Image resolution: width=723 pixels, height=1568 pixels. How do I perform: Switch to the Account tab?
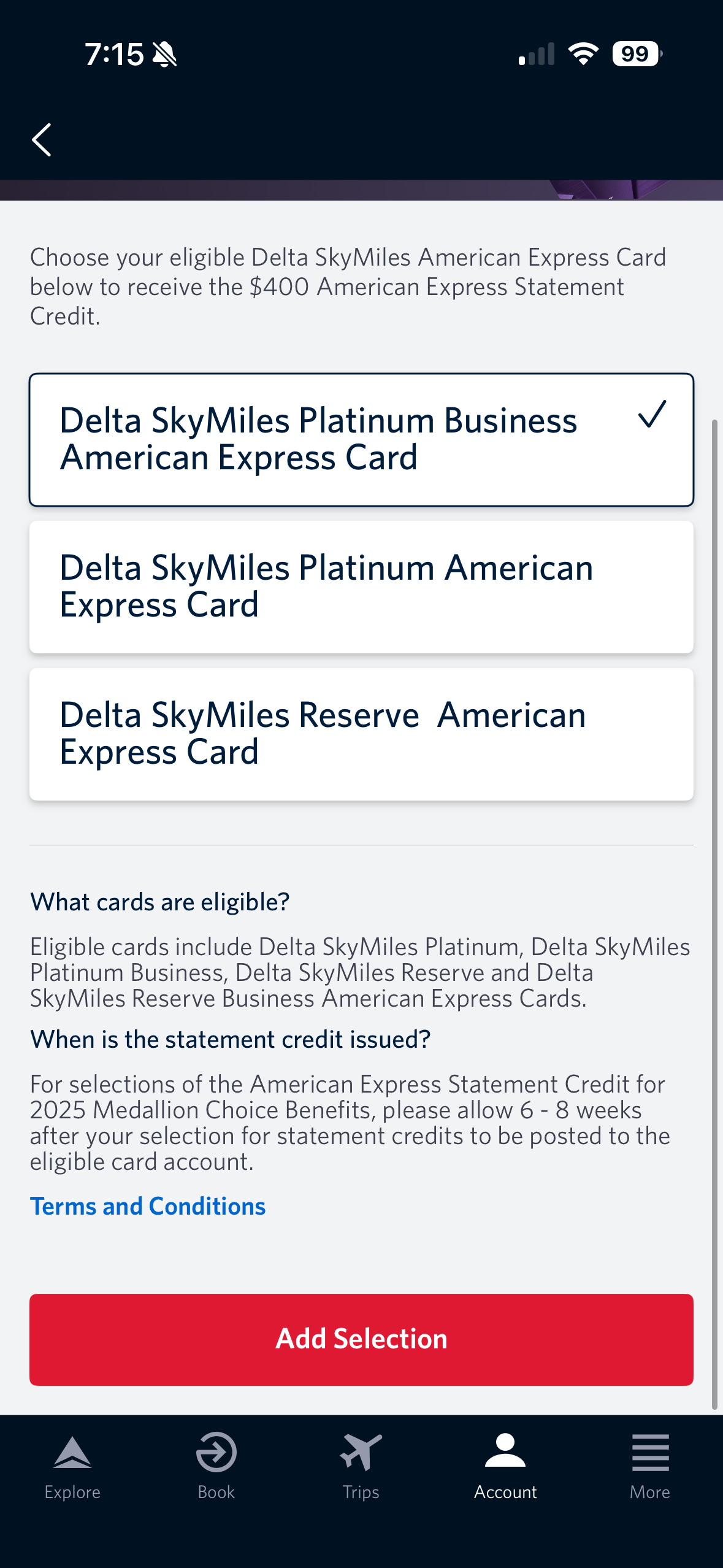point(505,1472)
